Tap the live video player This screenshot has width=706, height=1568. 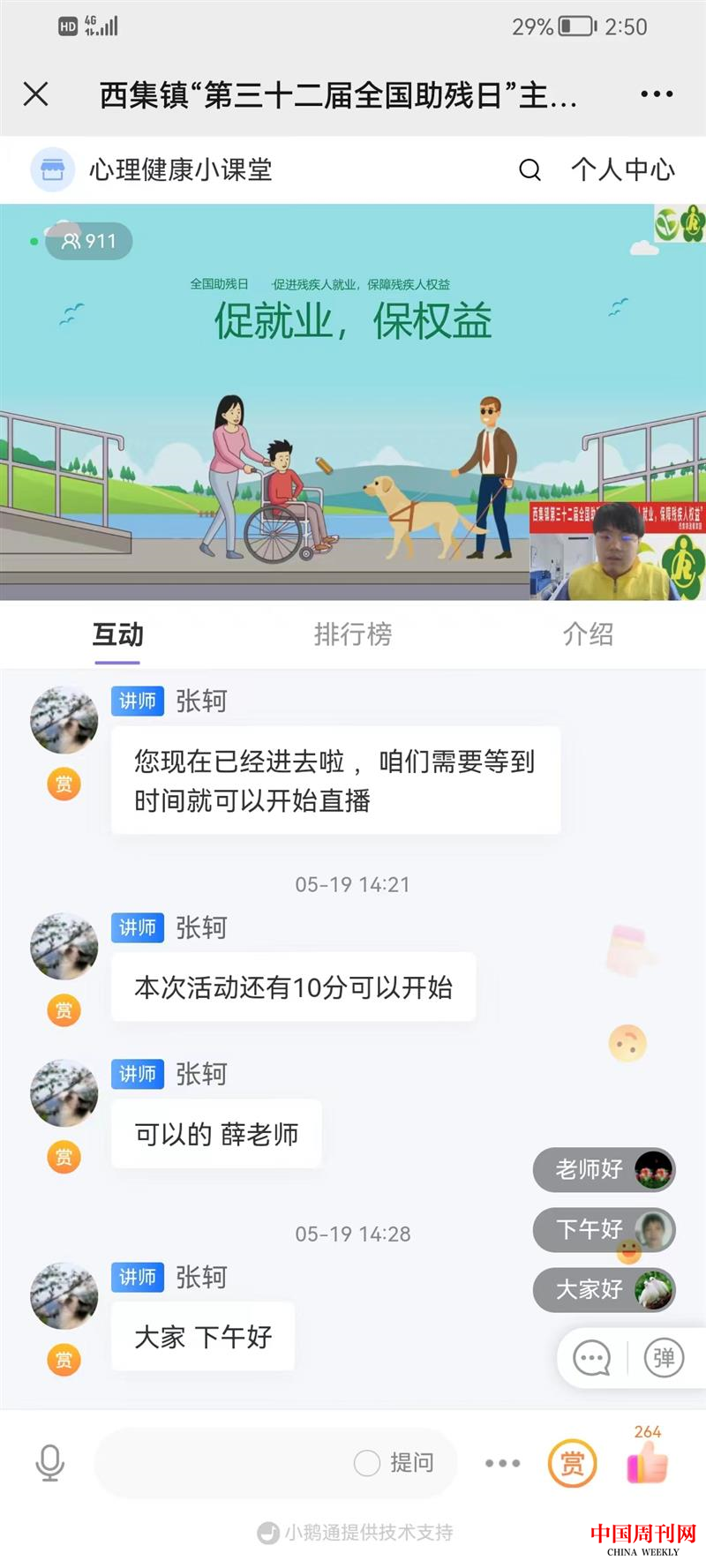click(x=353, y=401)
